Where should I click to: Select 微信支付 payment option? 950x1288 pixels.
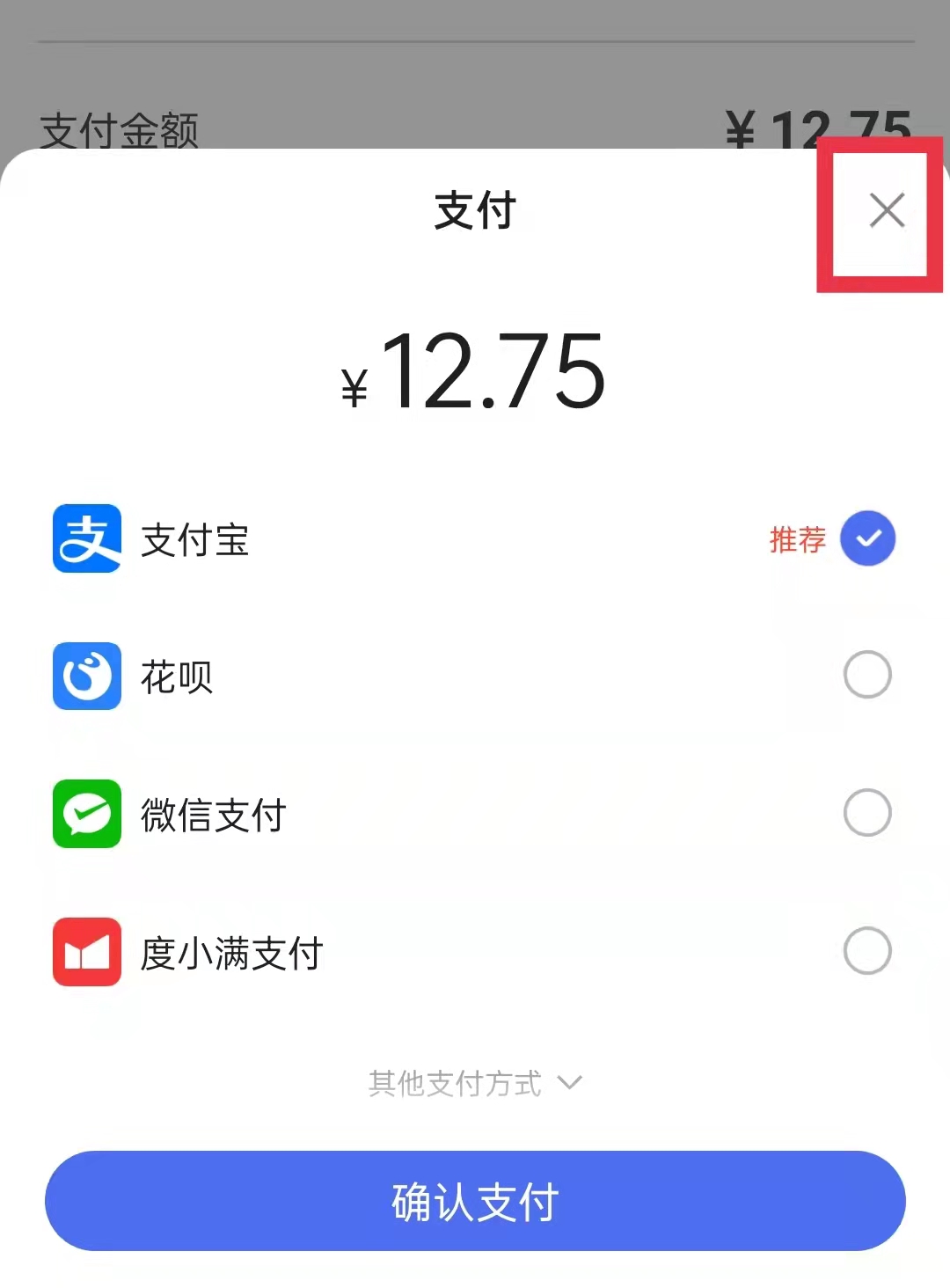point(475,814)
